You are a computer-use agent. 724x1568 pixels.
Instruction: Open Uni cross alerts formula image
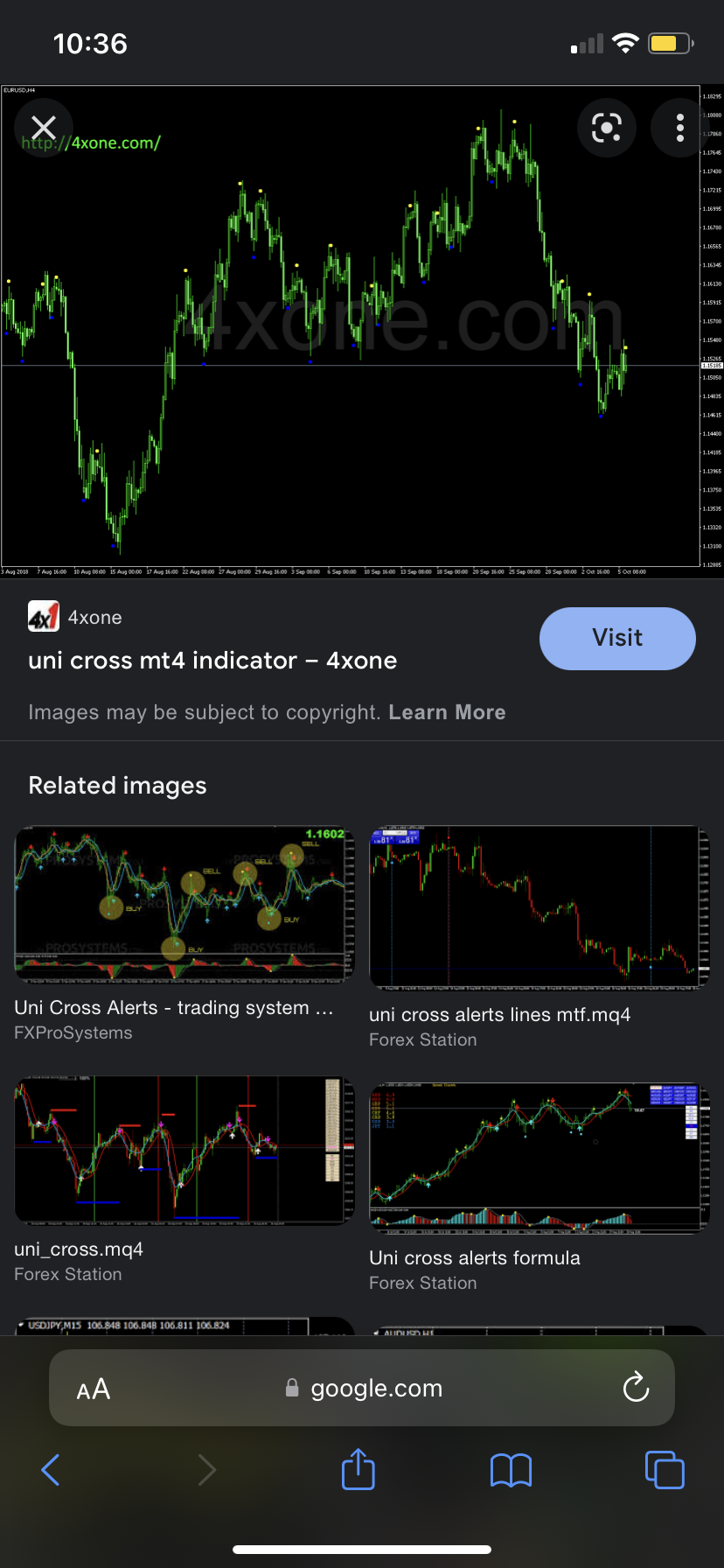pyautogui.click(x=538, y=1157)
